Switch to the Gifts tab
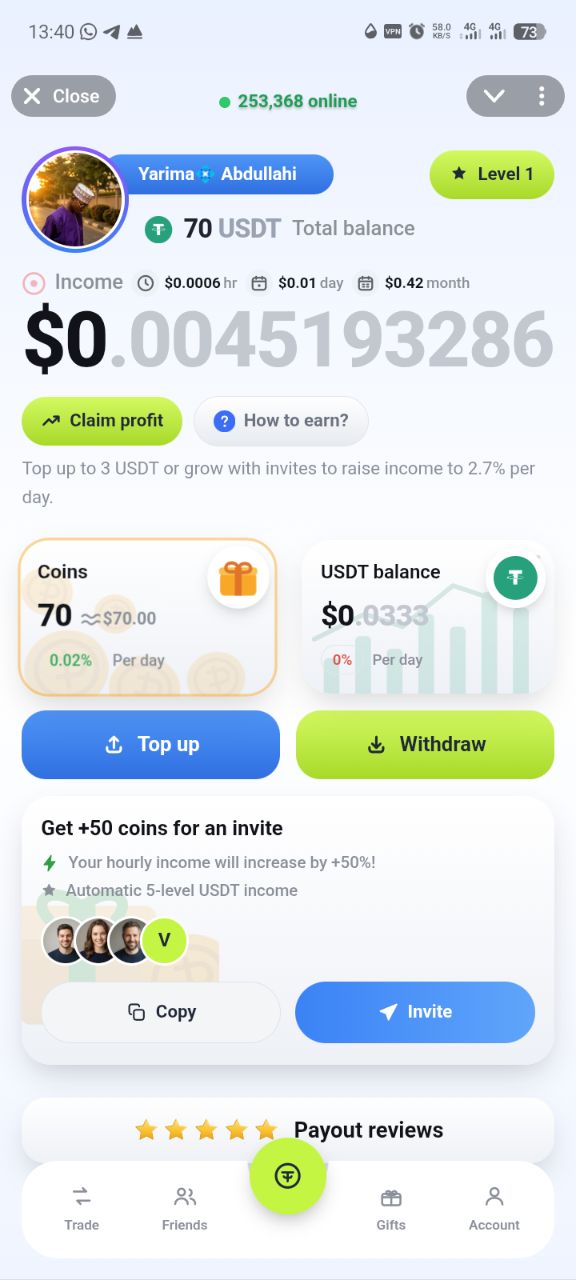This screenshot has height=1280, width=576. pos(391,1208)
